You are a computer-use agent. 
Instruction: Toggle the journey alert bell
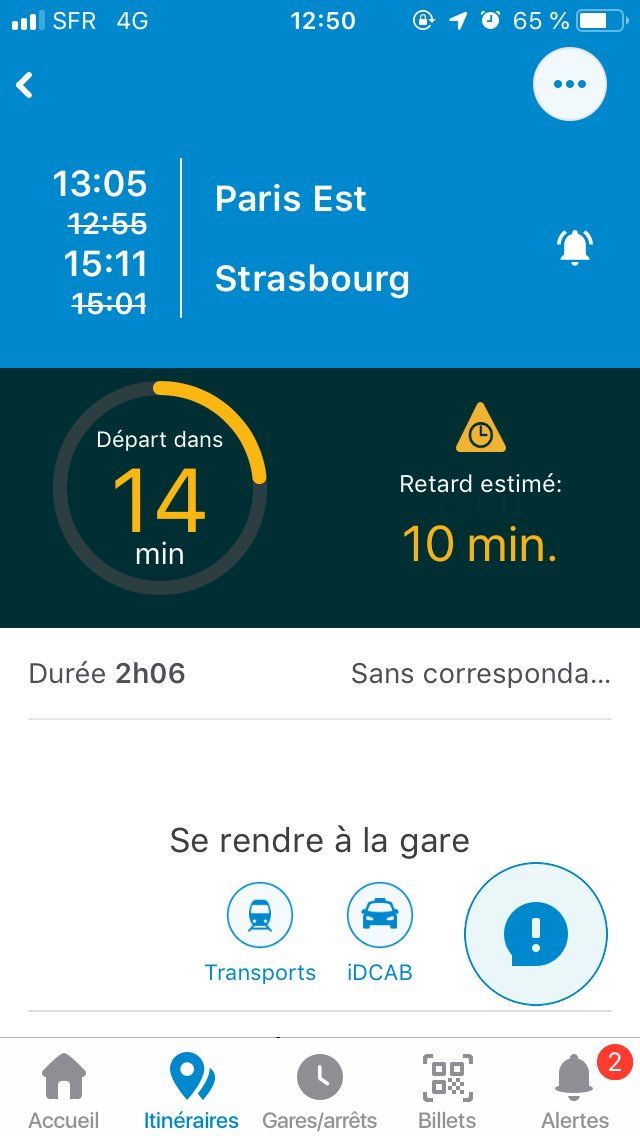tap(575, 248)
